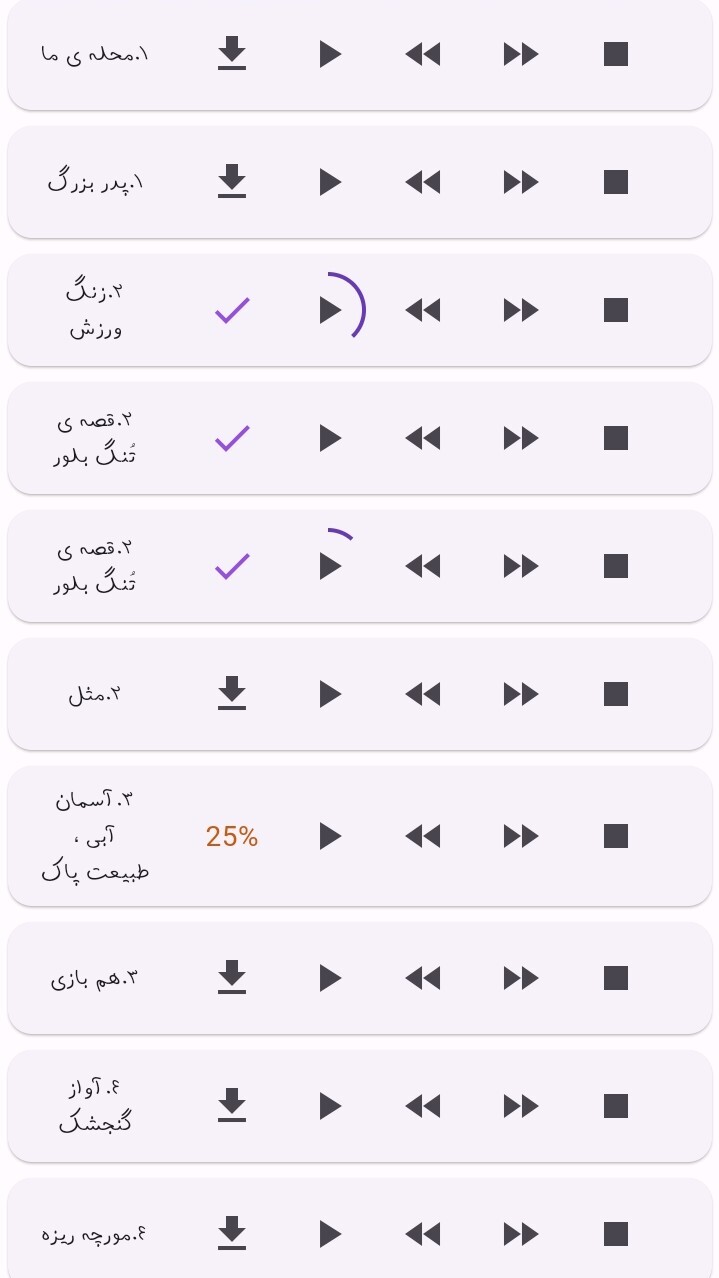Screen dimensions: 719x1278
Task: Download the track هم بازی
Action: 232,978
